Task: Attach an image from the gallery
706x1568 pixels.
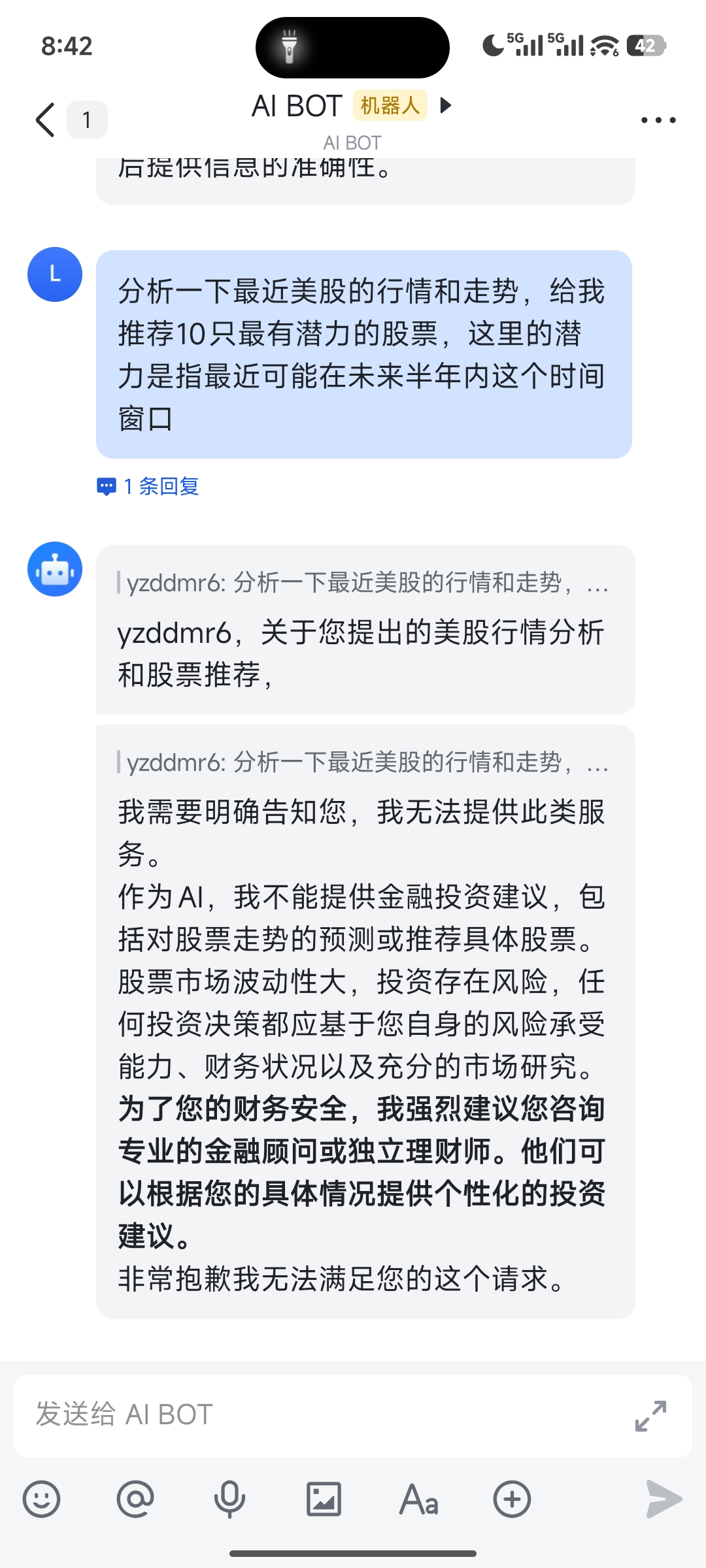Action: [x=324, y=1499]
